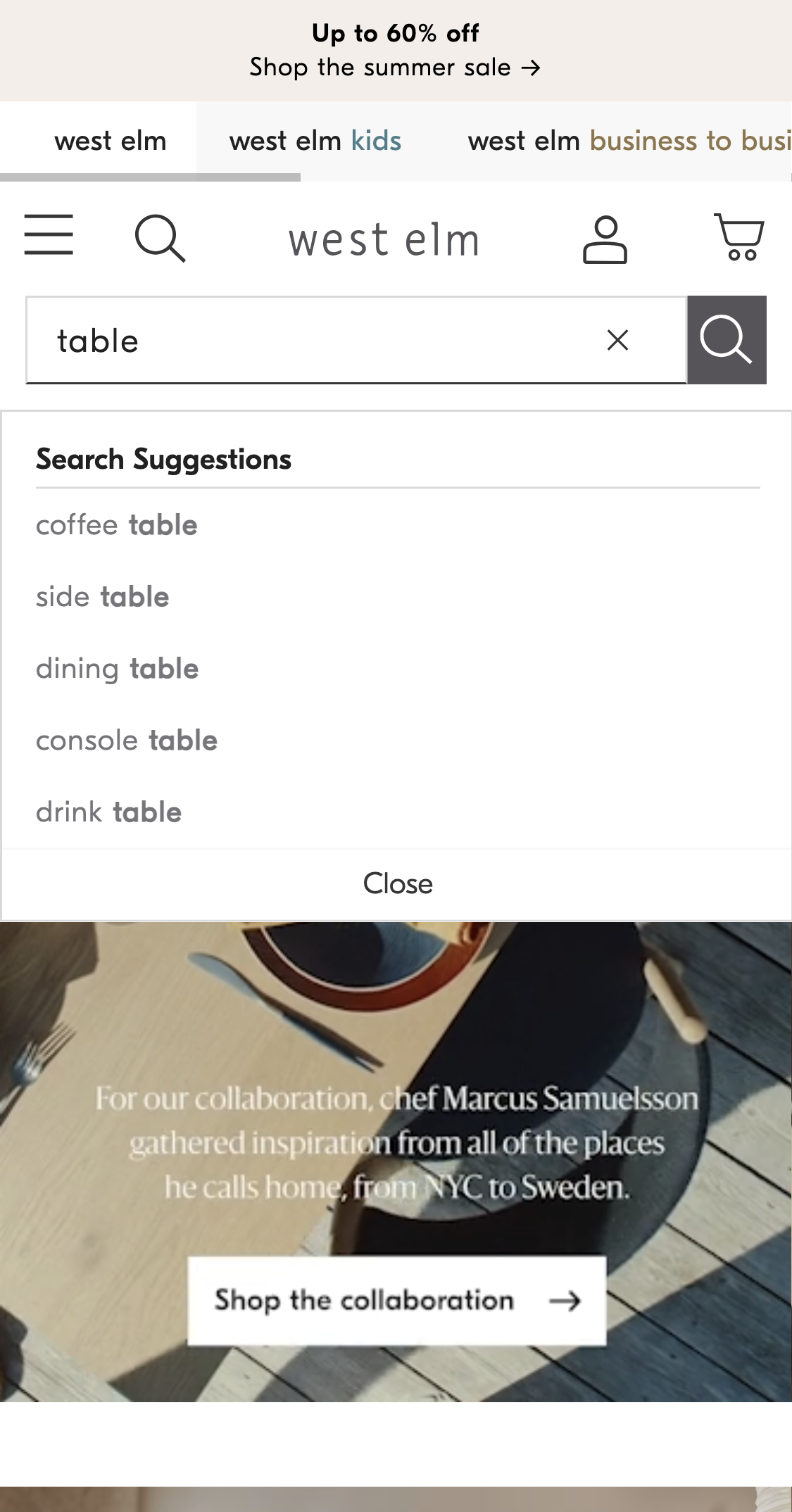
Task: View the shopping cart
Action: (736, 239)
